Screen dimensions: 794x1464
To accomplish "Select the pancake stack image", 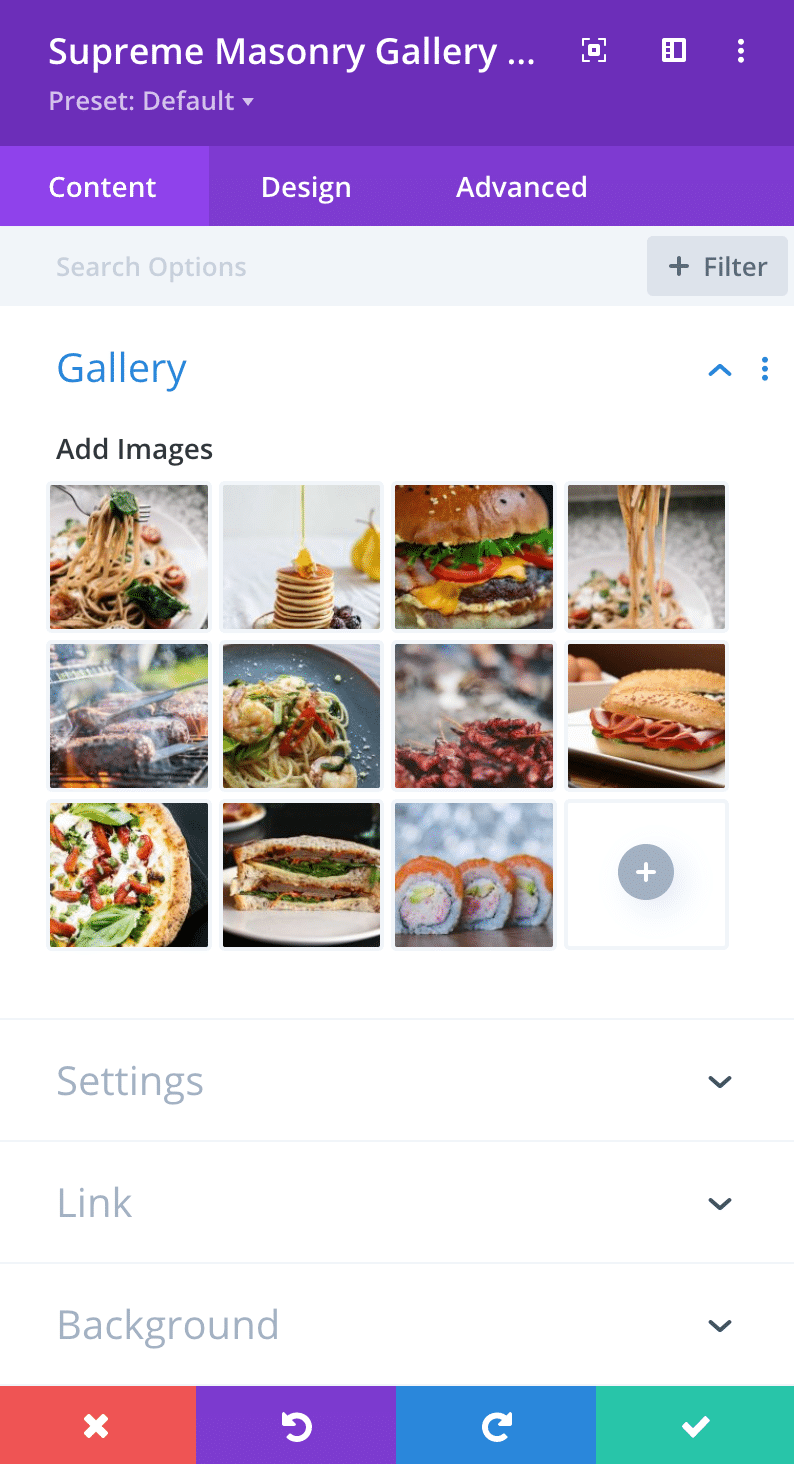I will click(301, 556).
